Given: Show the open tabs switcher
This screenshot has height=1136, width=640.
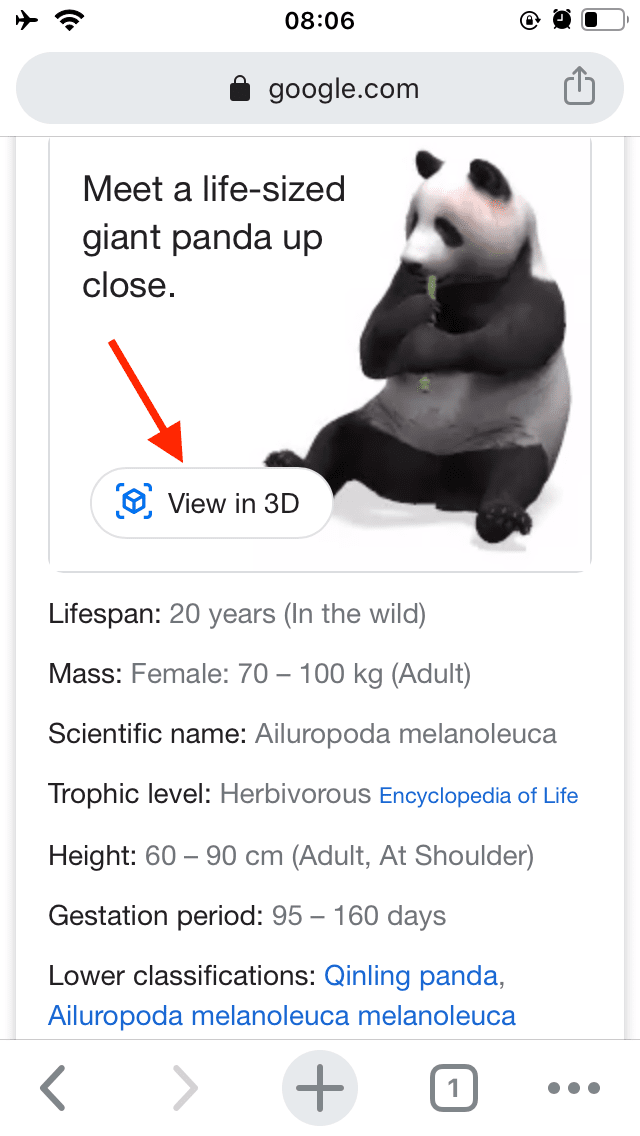Looking at the screenshot, I should tap(453, 1087).
